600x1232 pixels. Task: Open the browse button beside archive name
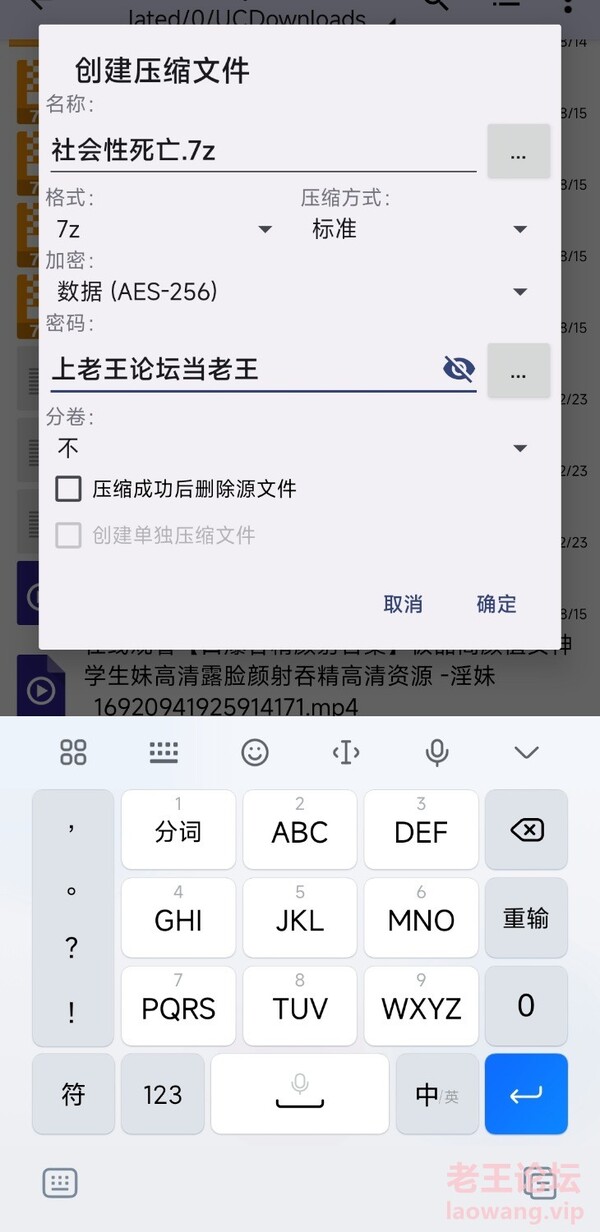point(518,152)
